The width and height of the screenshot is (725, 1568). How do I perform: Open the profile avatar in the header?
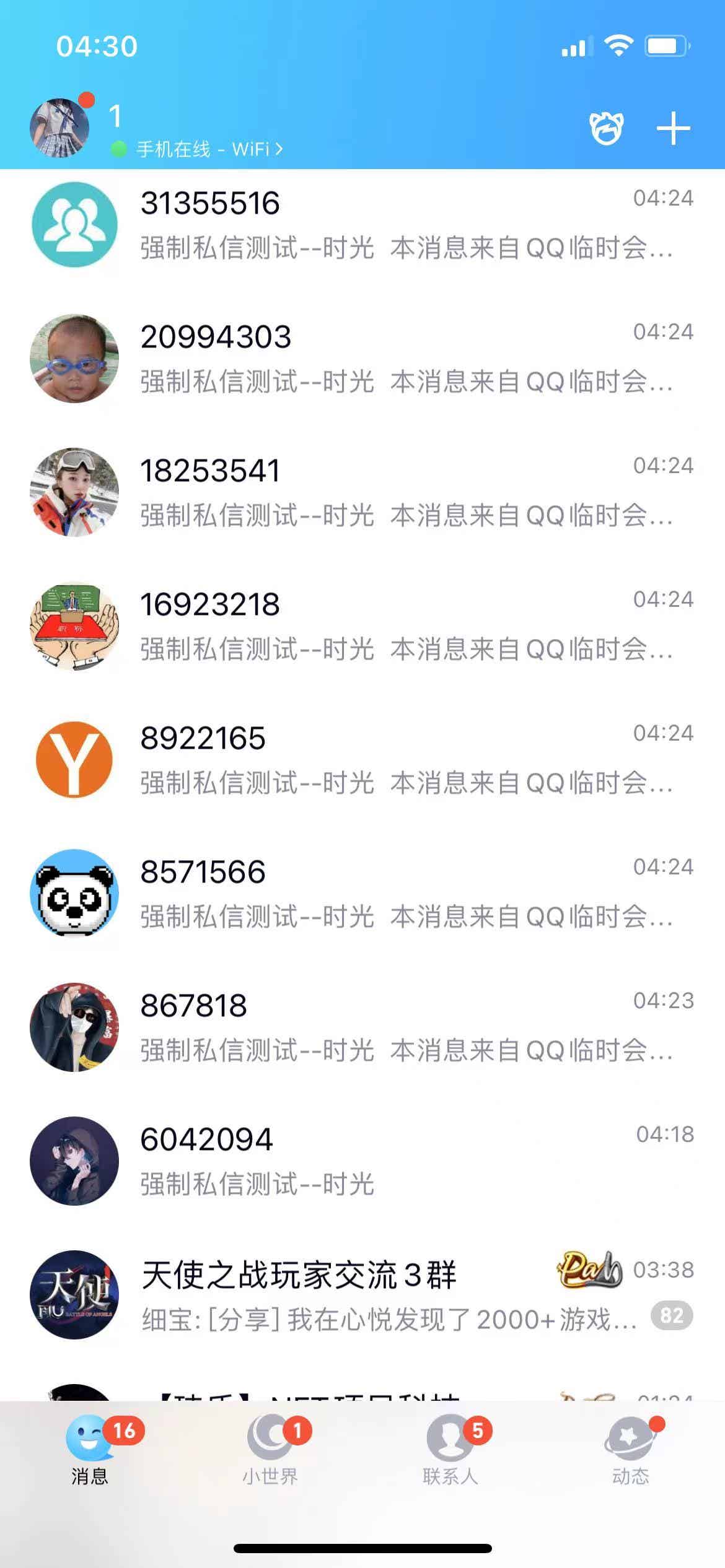[x=60, y=128]
